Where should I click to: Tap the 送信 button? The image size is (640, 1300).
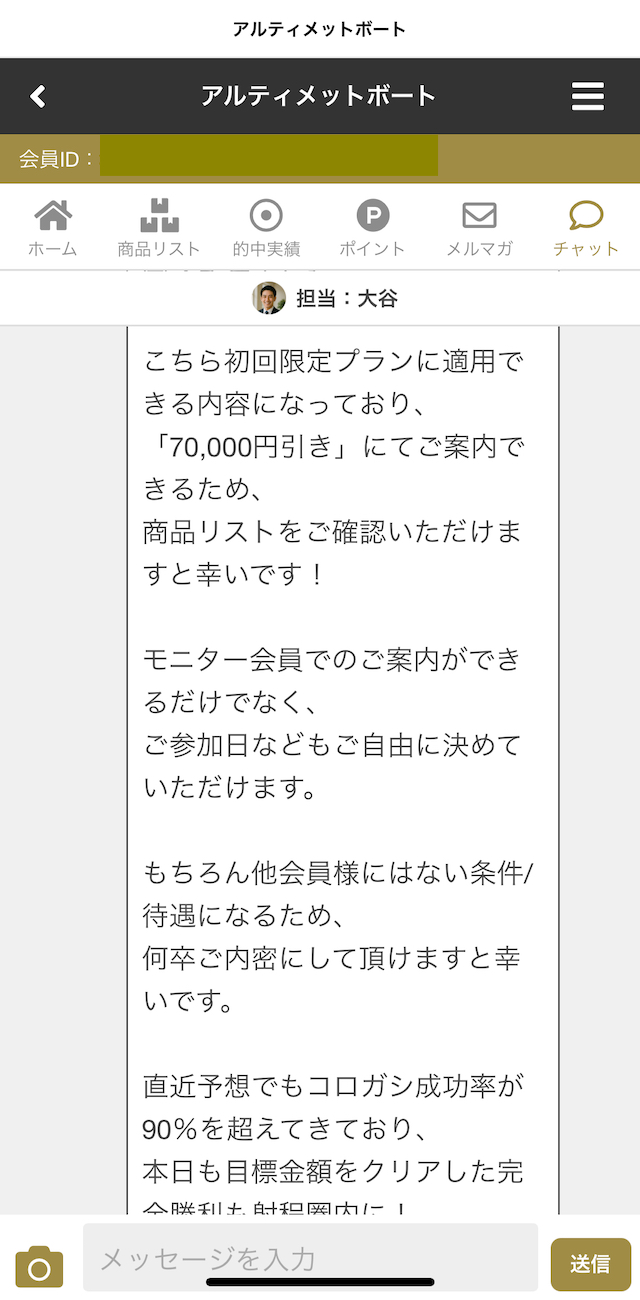pos(590,1264)
